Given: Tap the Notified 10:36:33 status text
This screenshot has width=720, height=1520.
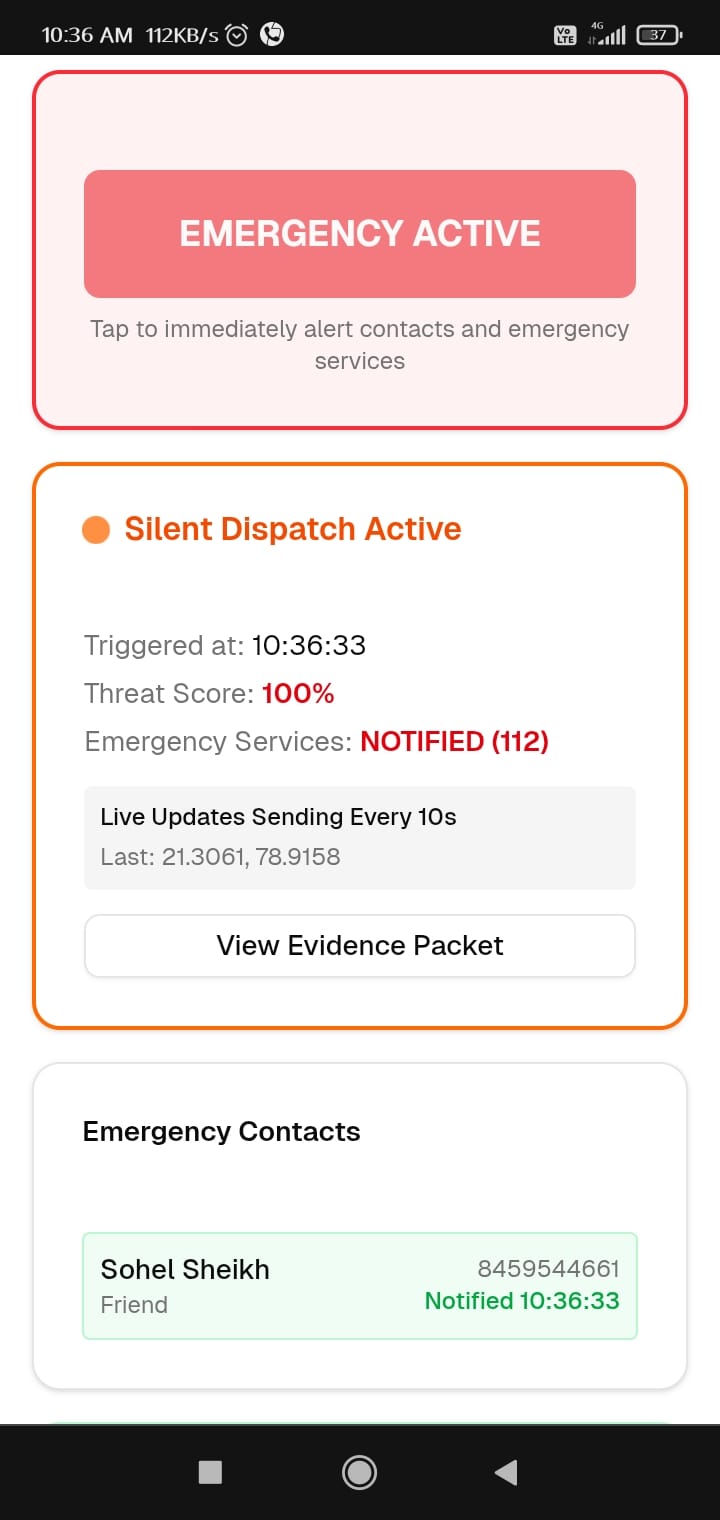Looking at the screenshot, I should tap(521, 1301).
